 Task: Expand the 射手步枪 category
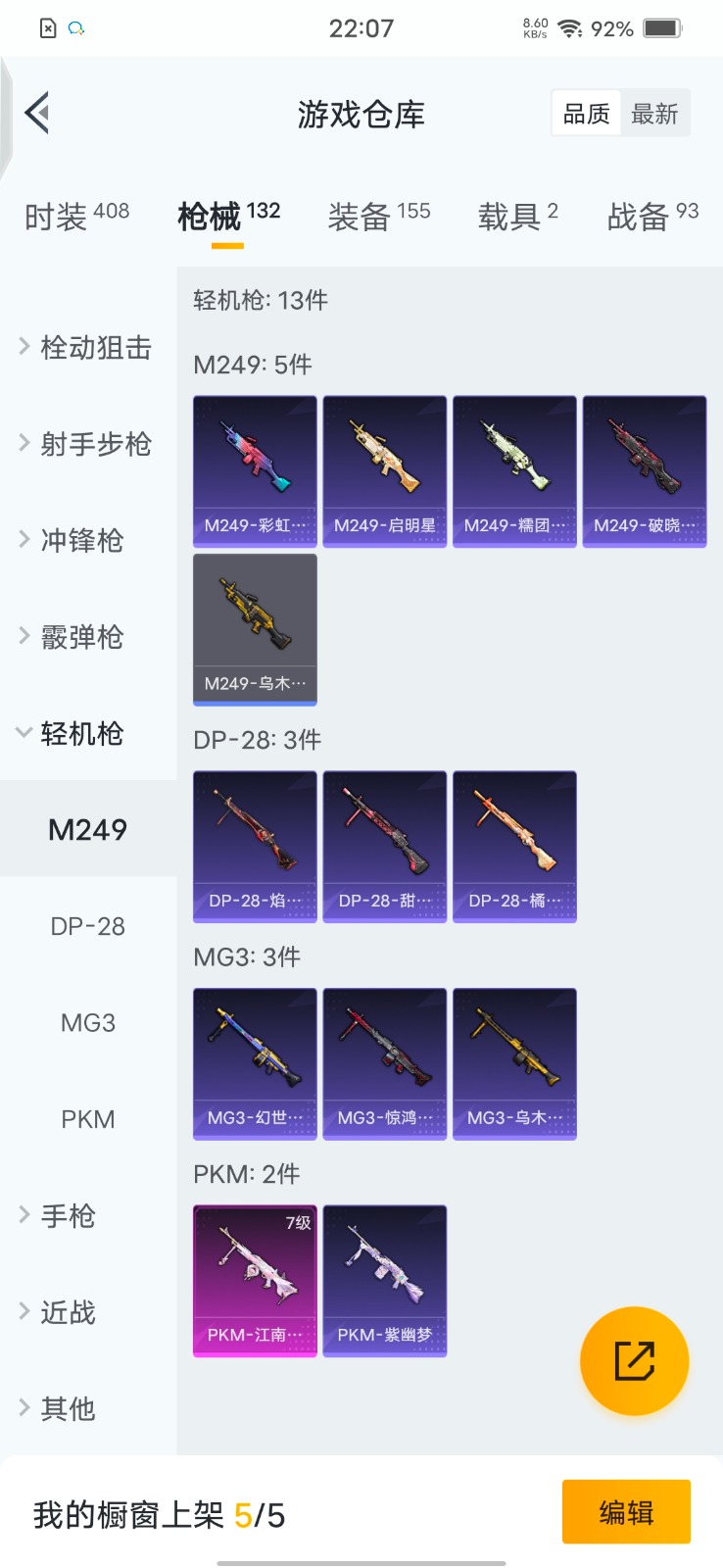86,444
